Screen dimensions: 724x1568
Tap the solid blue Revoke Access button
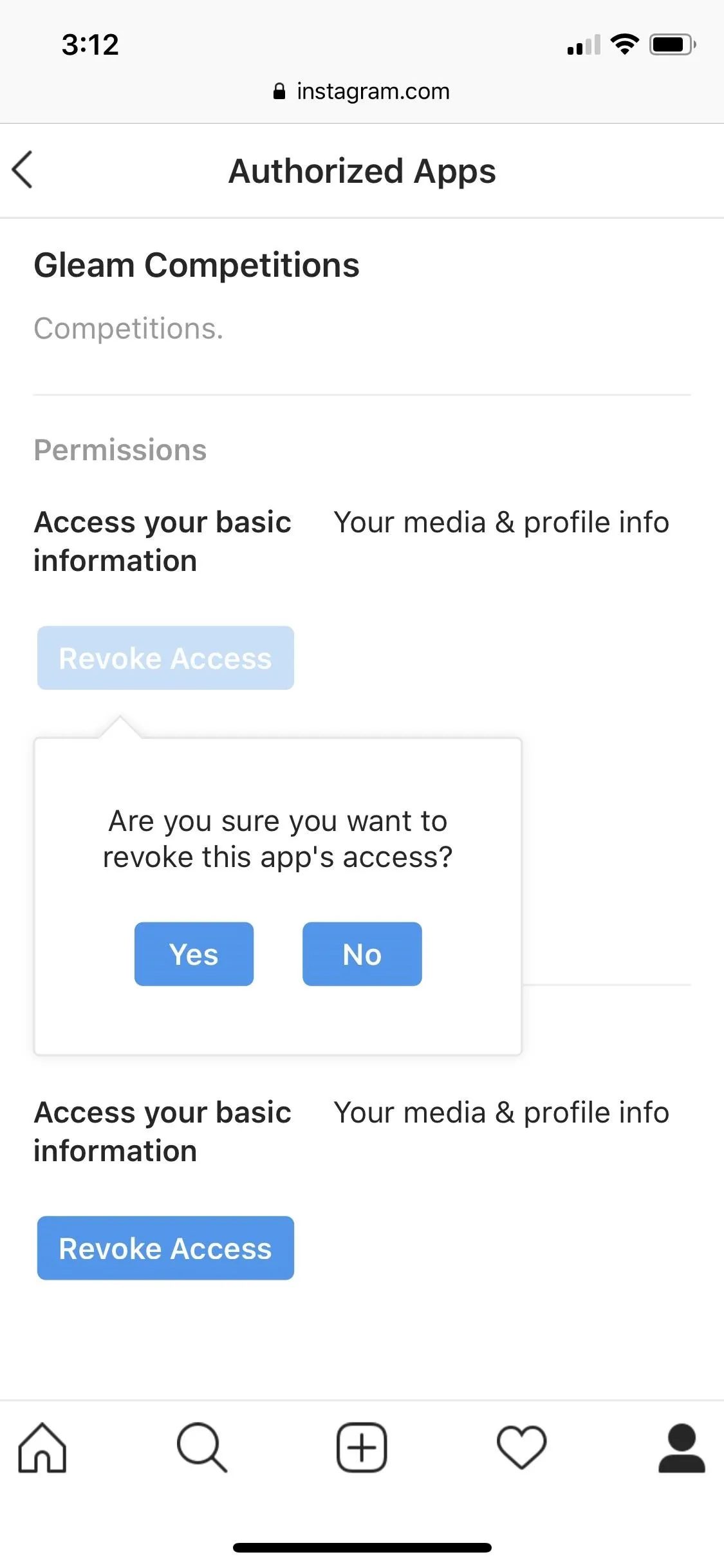tap(165, 1248)
